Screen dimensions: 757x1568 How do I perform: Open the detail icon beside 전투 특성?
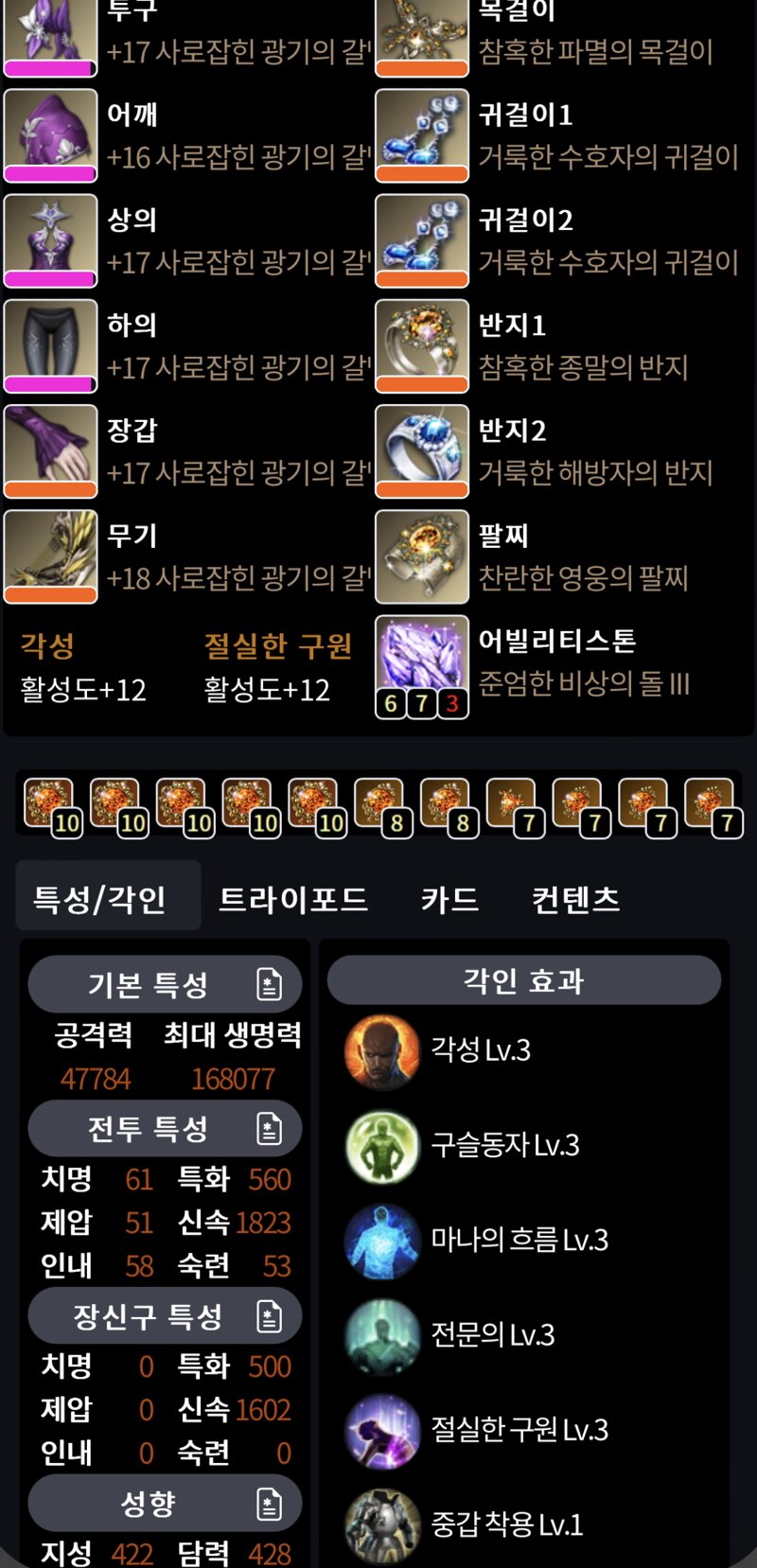point(269,1128)
